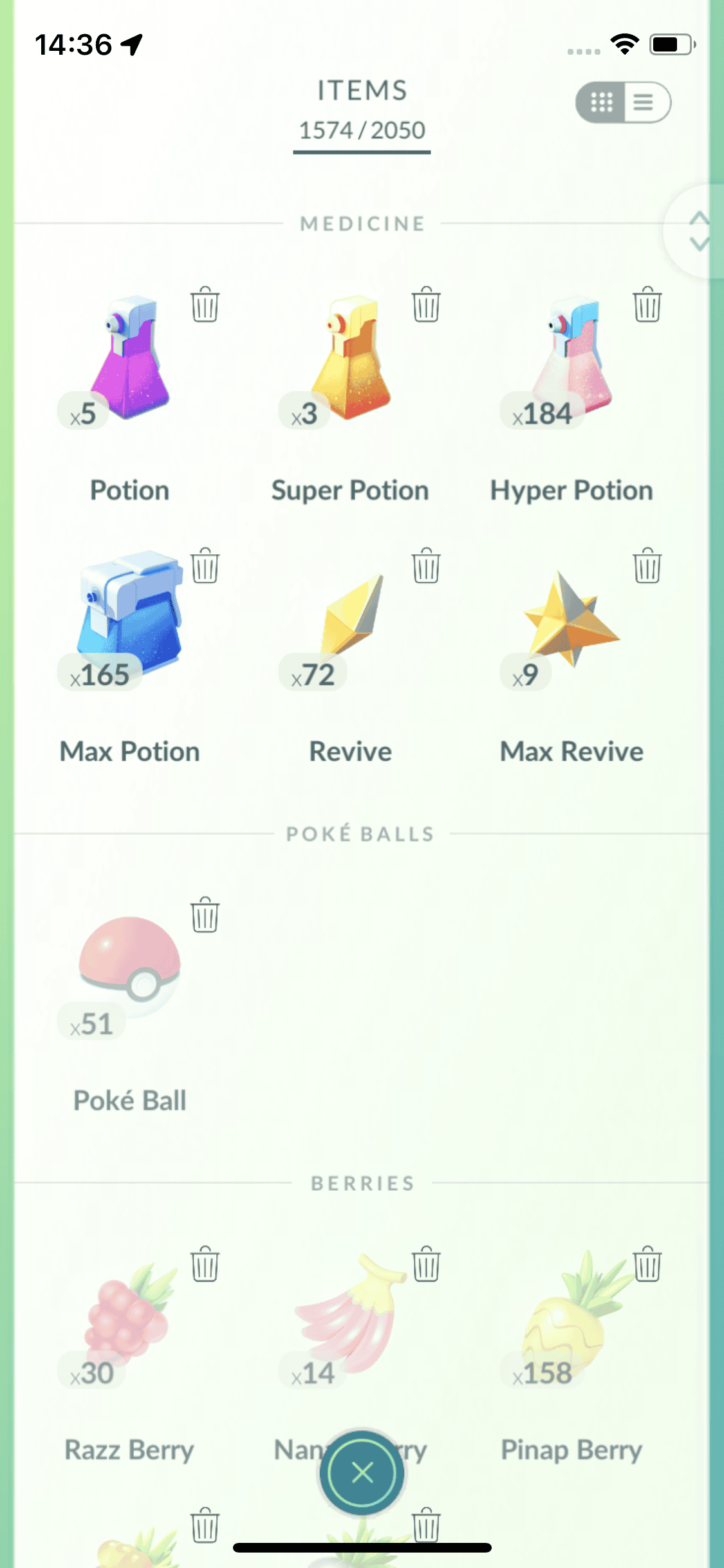The height and width of the screenshot is (1568, 724).
Task: Select the Potion item
Action: (x=130, y=360)
